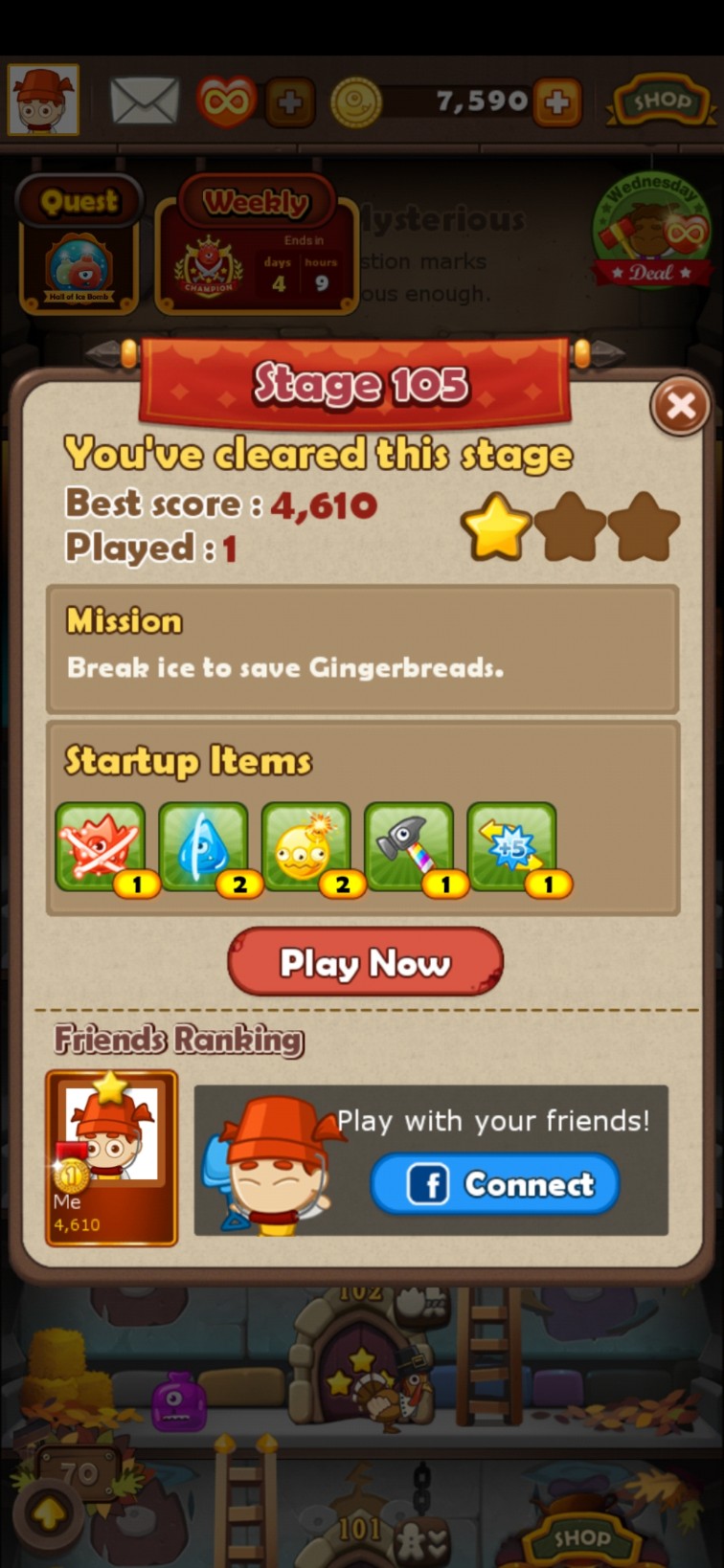The height and width of the screenshot is (1568, 724).
Task: Open the mail envelope inbox
Action: tap(144, 101)
